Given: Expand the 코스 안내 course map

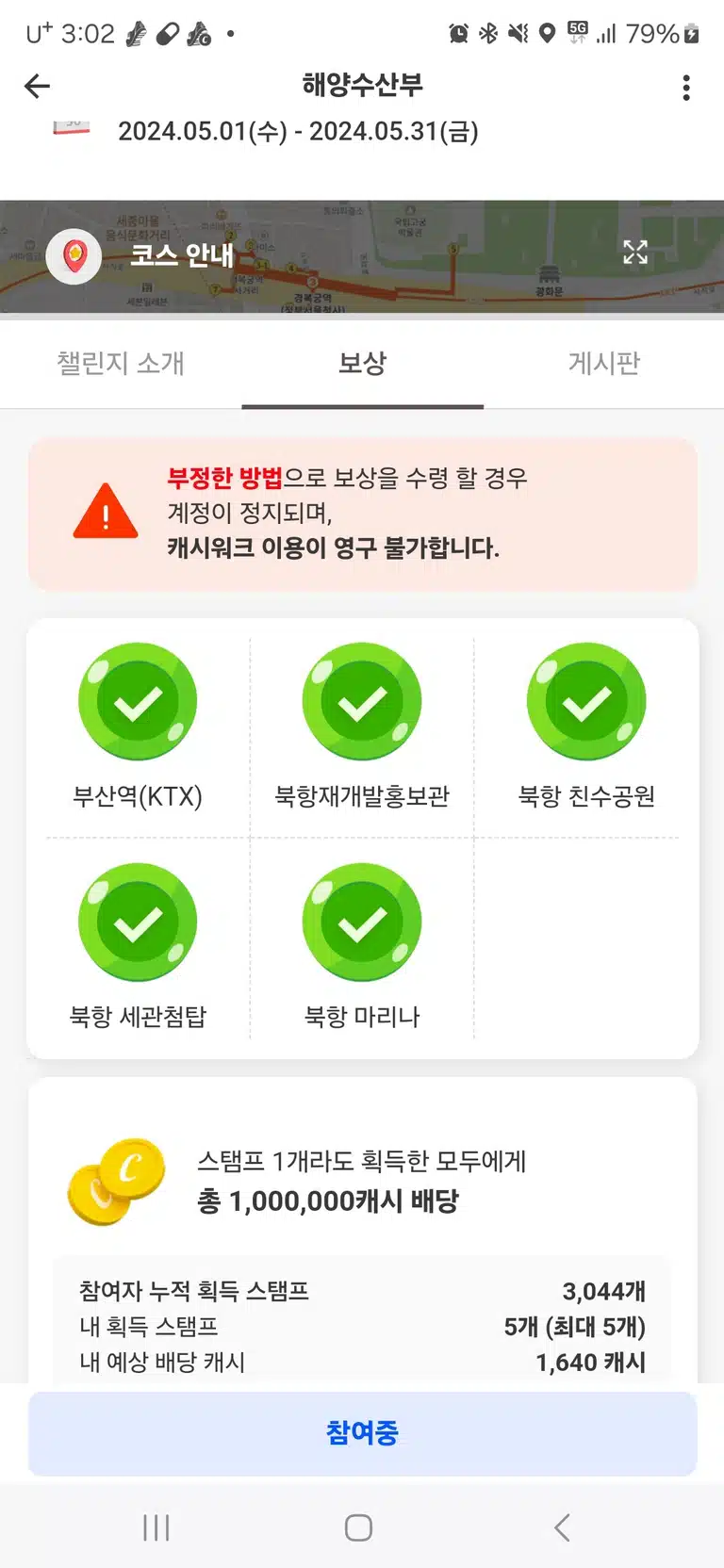Looking at the screenshot, I should [x=635, y=252].
